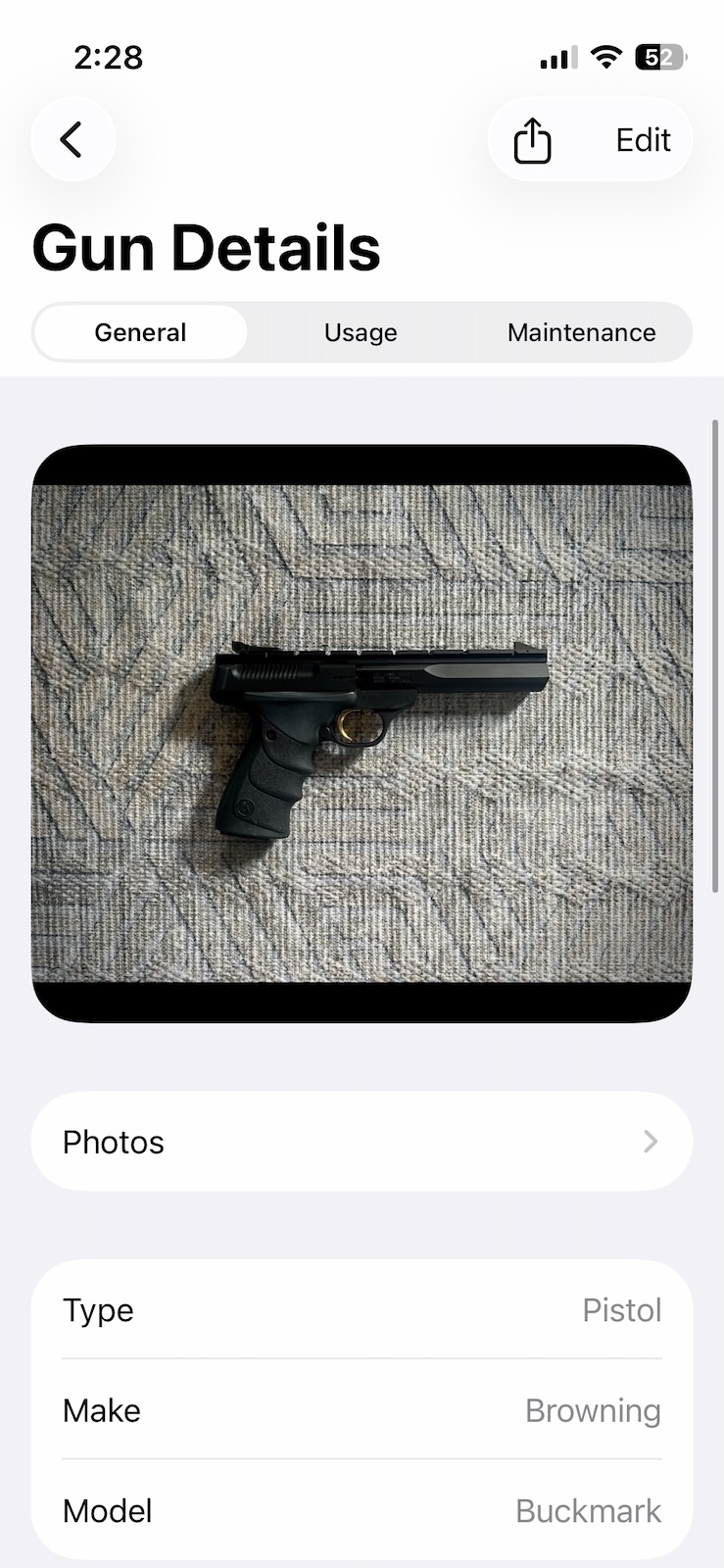This screenshot has width=724, height=1568.
Task: Tap the Make row showing Browning
Action: [362, 1410]
